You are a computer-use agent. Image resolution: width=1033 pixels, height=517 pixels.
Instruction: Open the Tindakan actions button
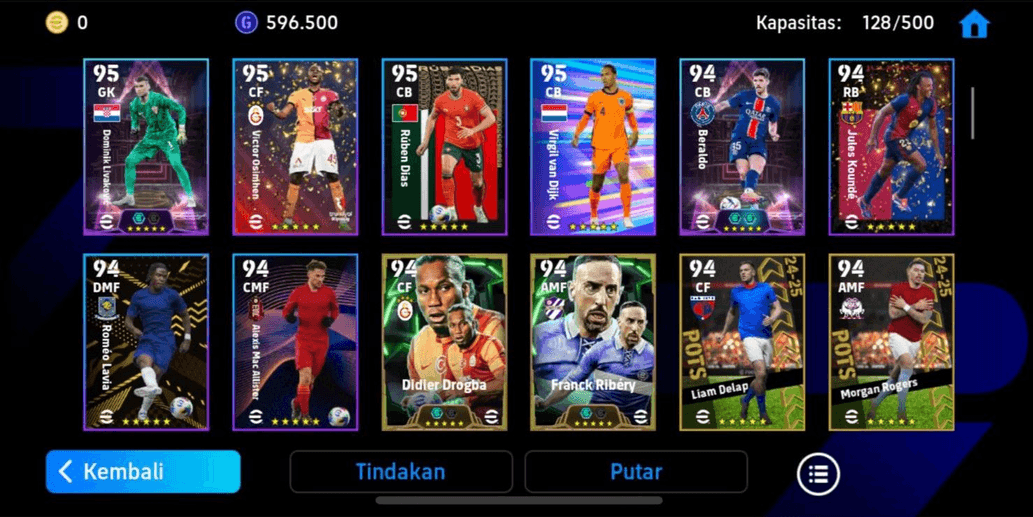(x=401, y=471)
